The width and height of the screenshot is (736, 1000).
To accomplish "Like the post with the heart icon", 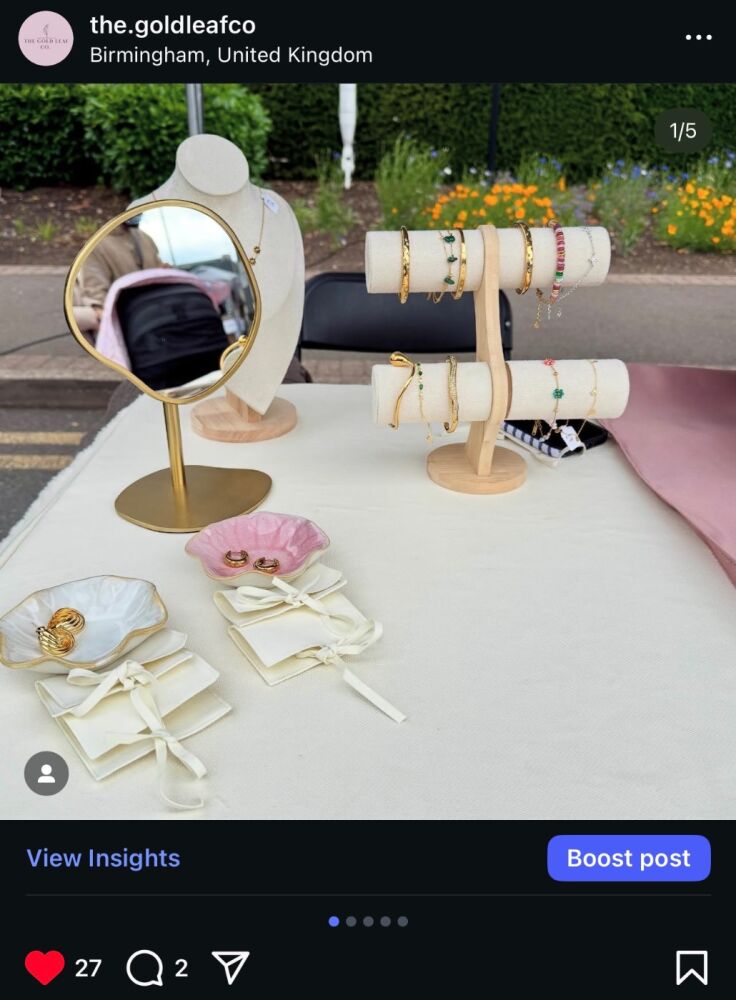I will [44, 967].
